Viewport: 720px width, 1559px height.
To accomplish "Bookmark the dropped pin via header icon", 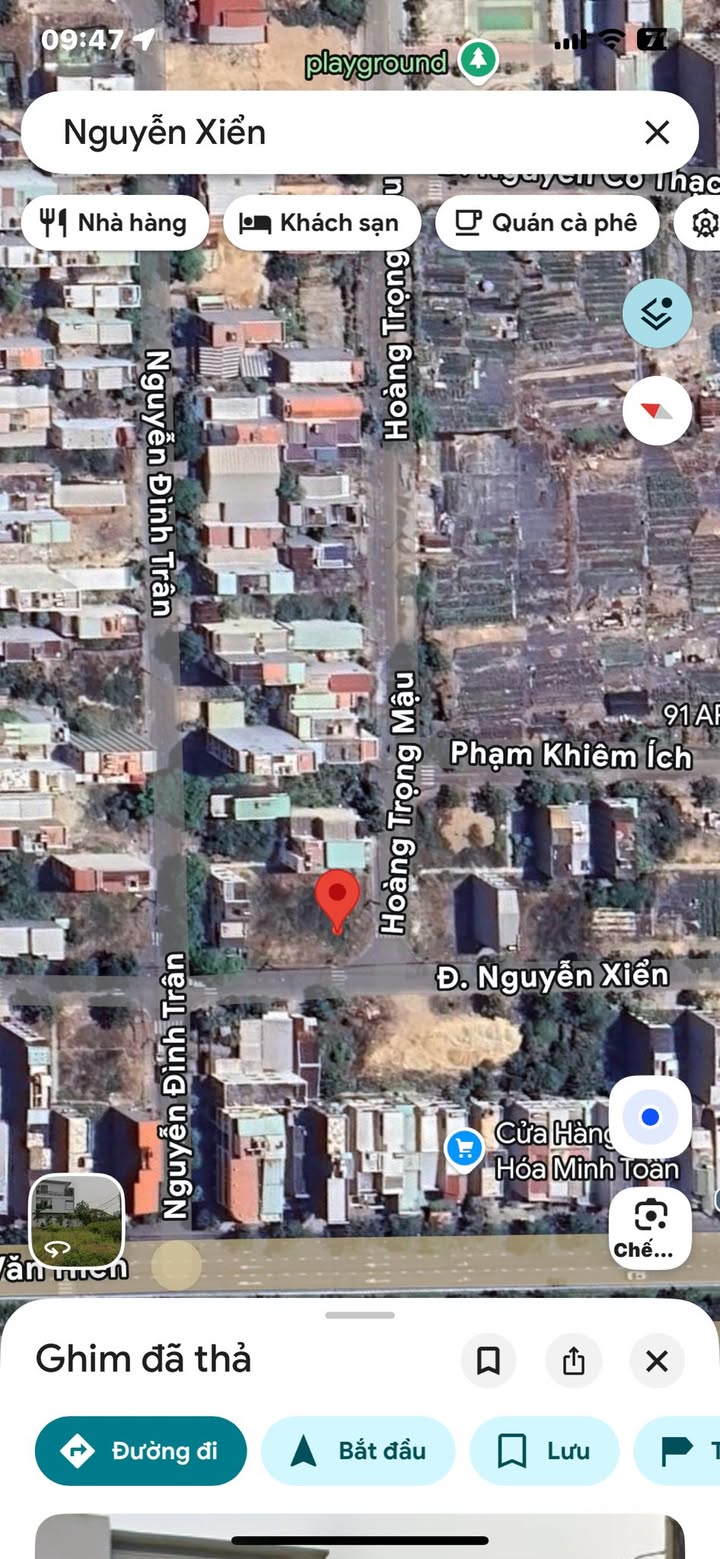I will click(x=488, y=1361).
